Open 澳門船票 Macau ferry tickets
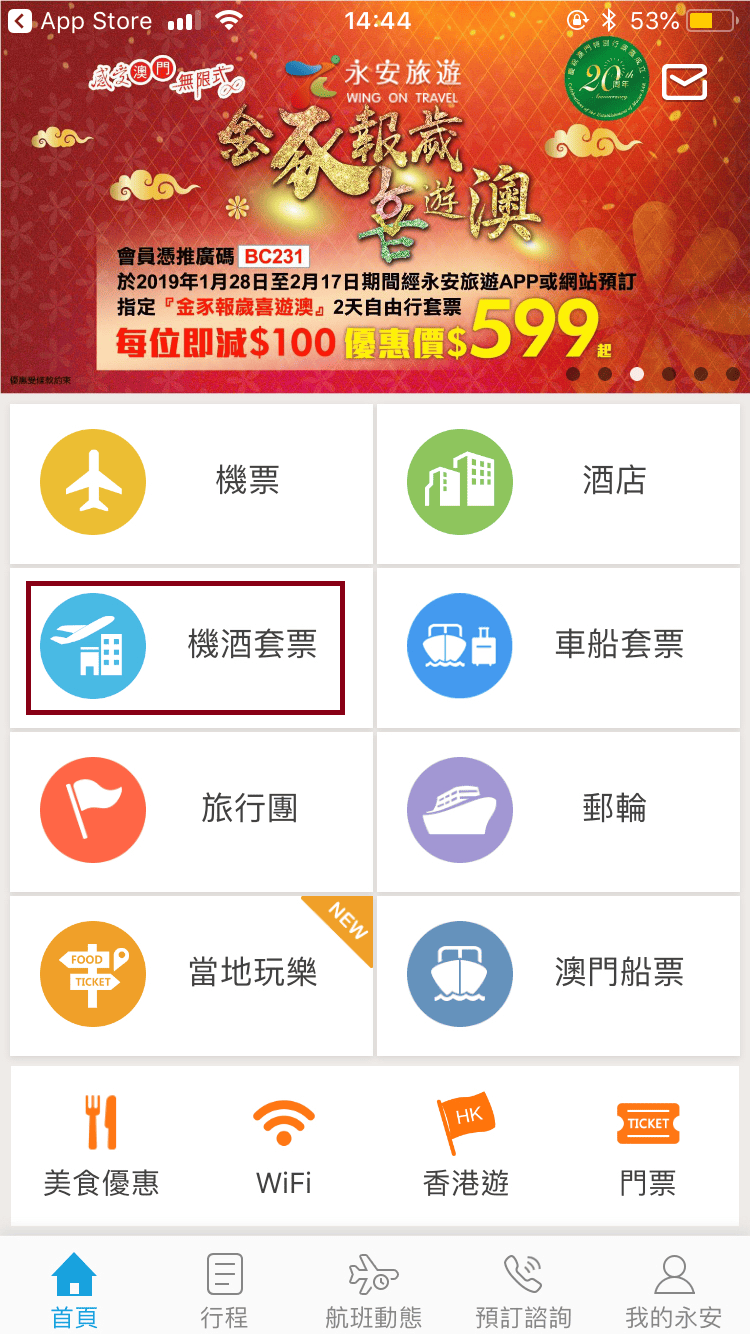Screen dimensions: 750x1334 point(558,974)
